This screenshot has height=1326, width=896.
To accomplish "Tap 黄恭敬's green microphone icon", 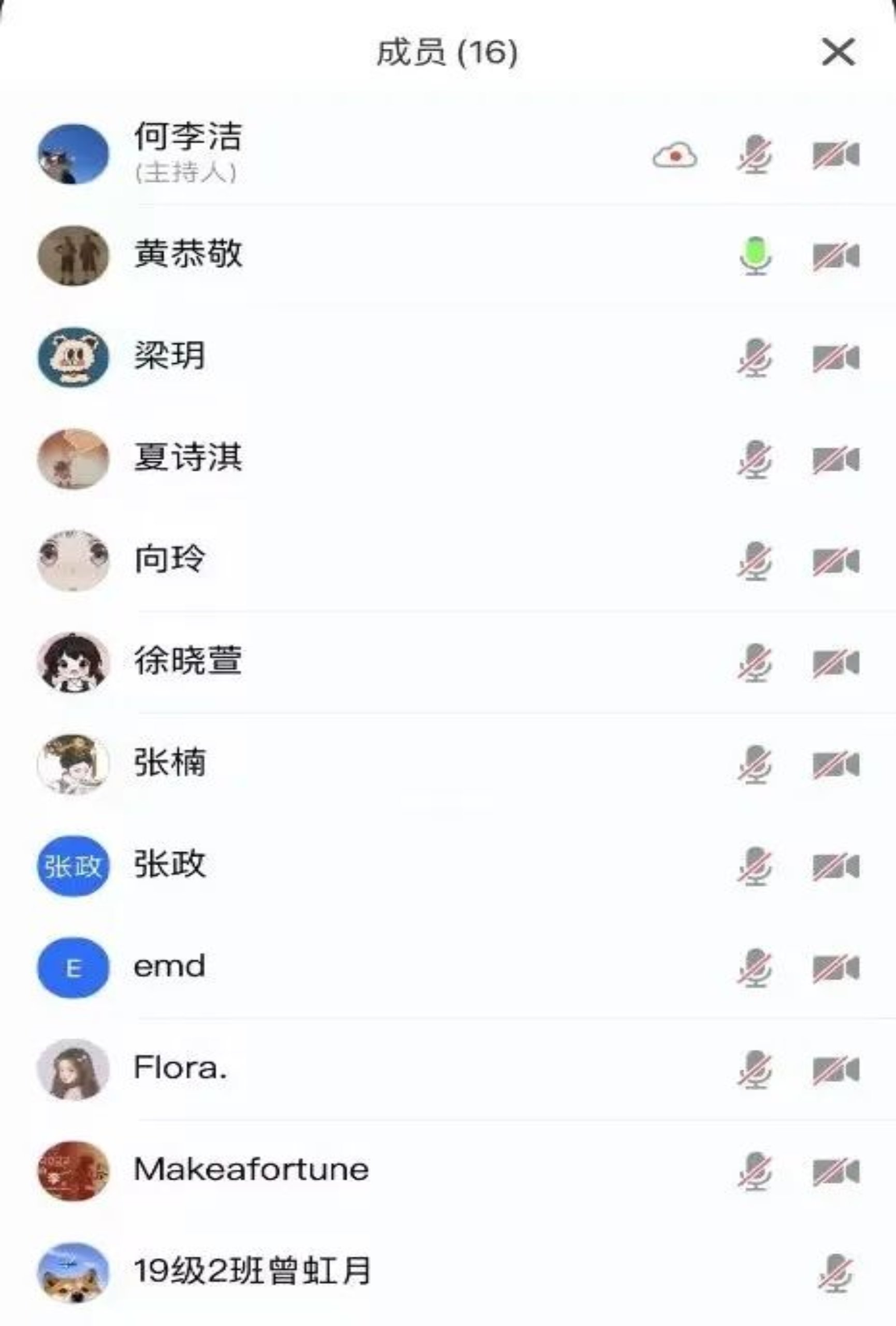I will (755, 256).
